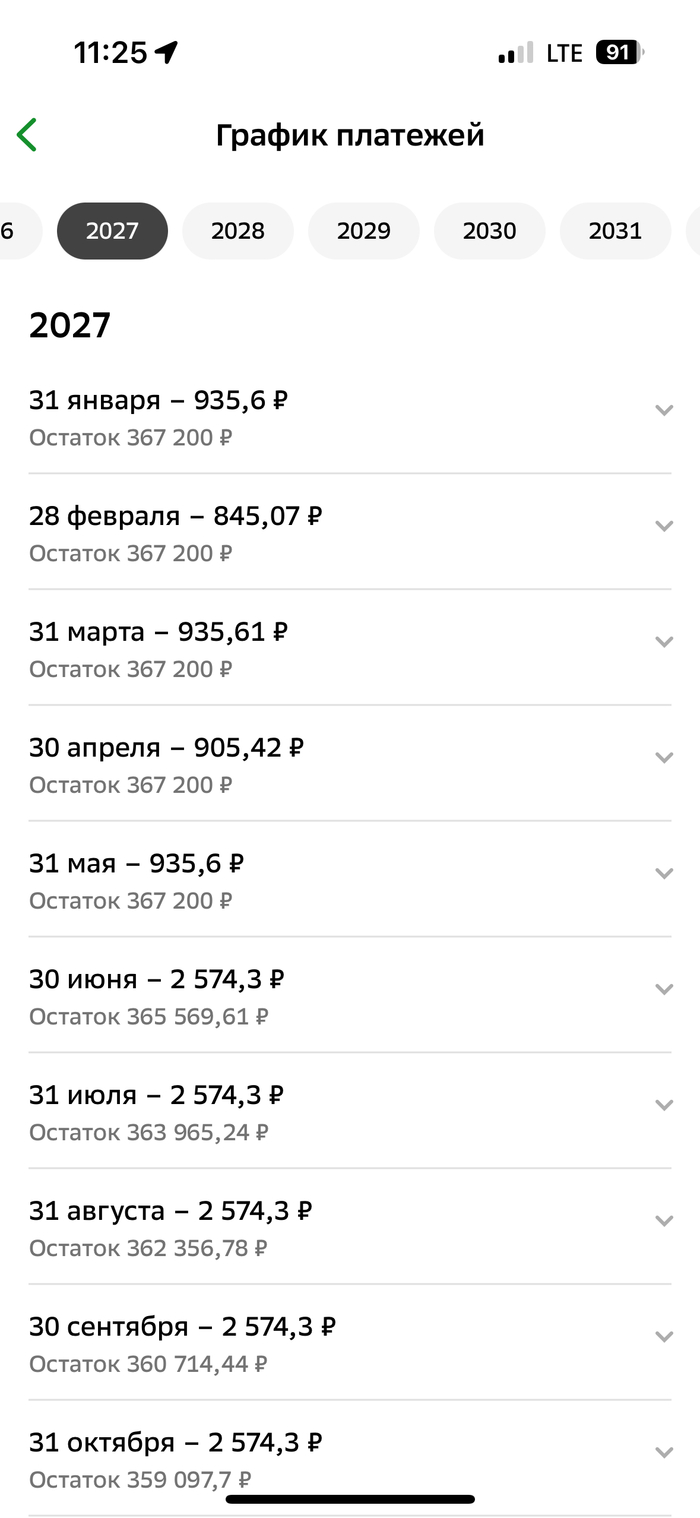
Task: Open the 2031 year chip
Action: 615,231
